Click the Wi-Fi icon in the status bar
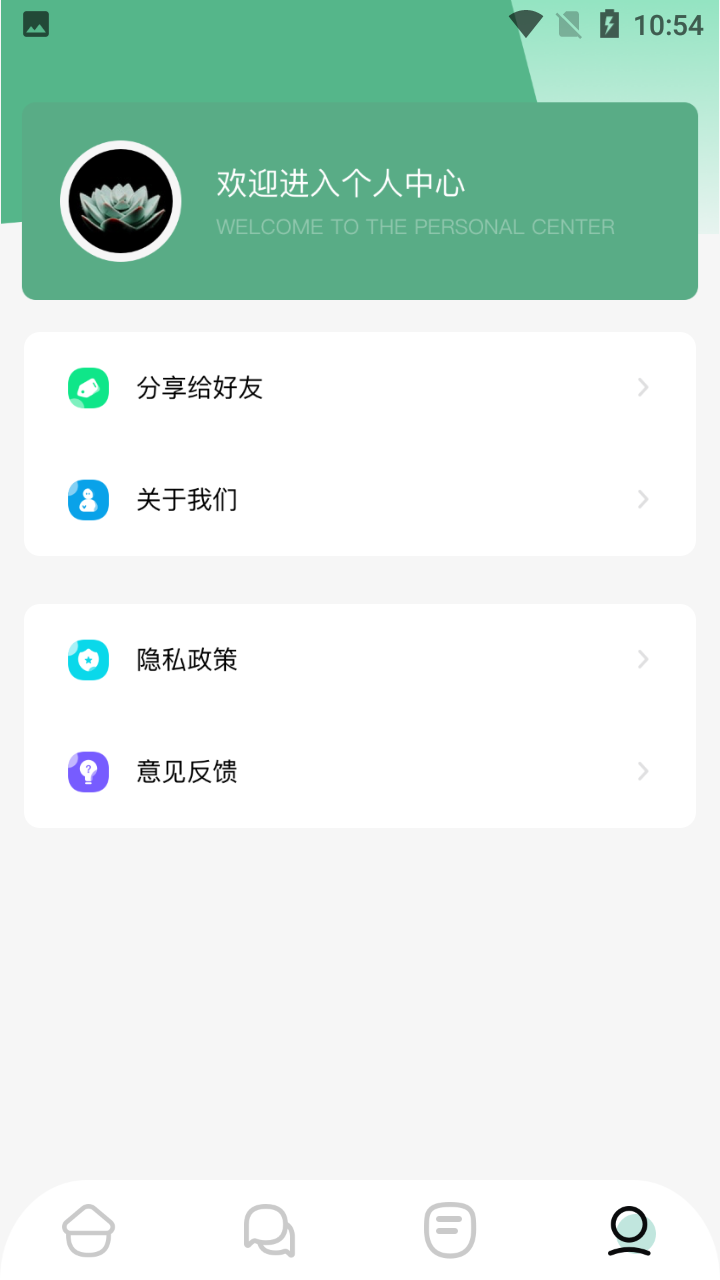This screenshot has height=1280, width=720. pyautogui.click(x=524, y=25)
